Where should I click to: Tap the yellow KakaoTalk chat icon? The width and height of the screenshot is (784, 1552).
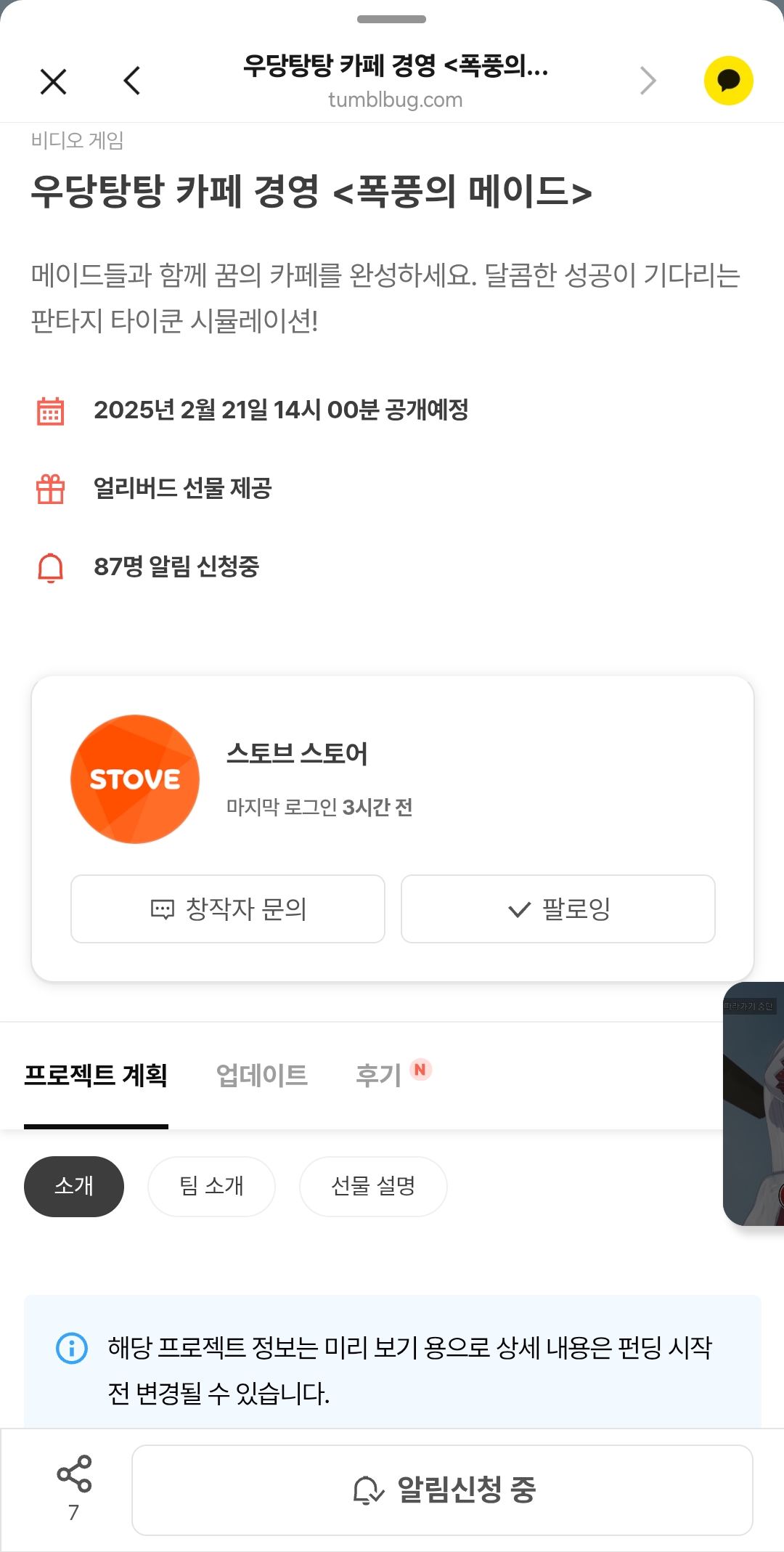click(x=728, y=81)
